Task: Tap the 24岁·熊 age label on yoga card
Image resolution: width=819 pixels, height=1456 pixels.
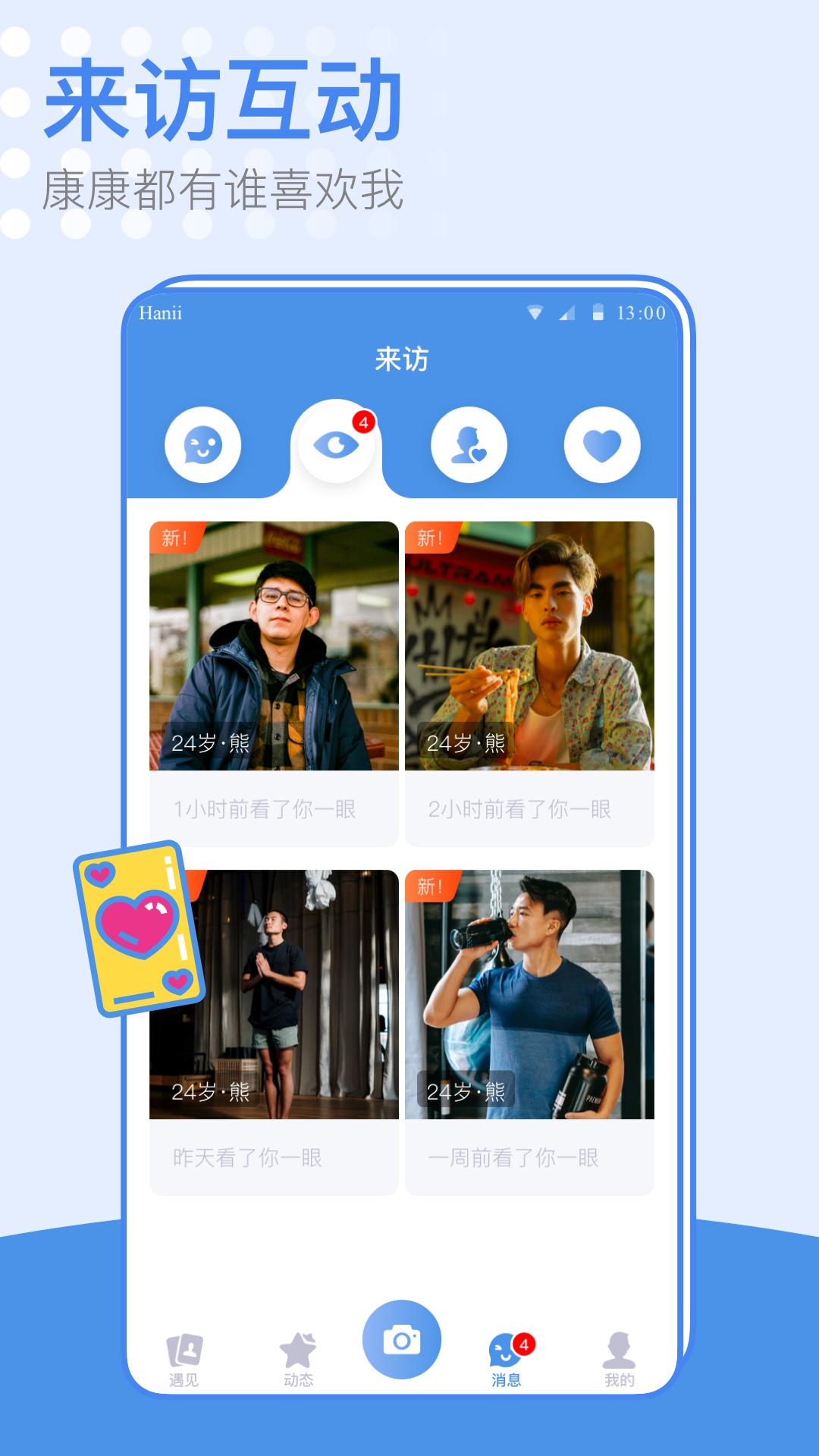Action: [210, 1090]
